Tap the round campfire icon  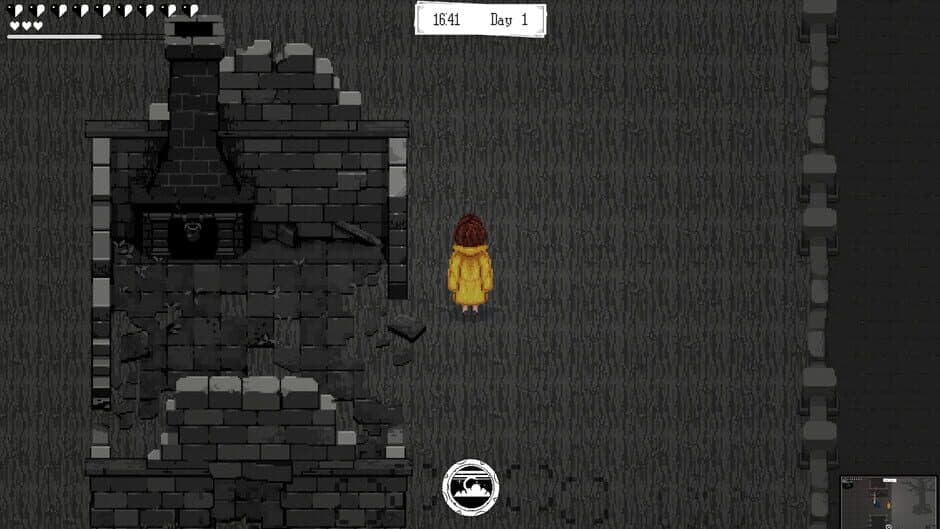pos(470,486)
